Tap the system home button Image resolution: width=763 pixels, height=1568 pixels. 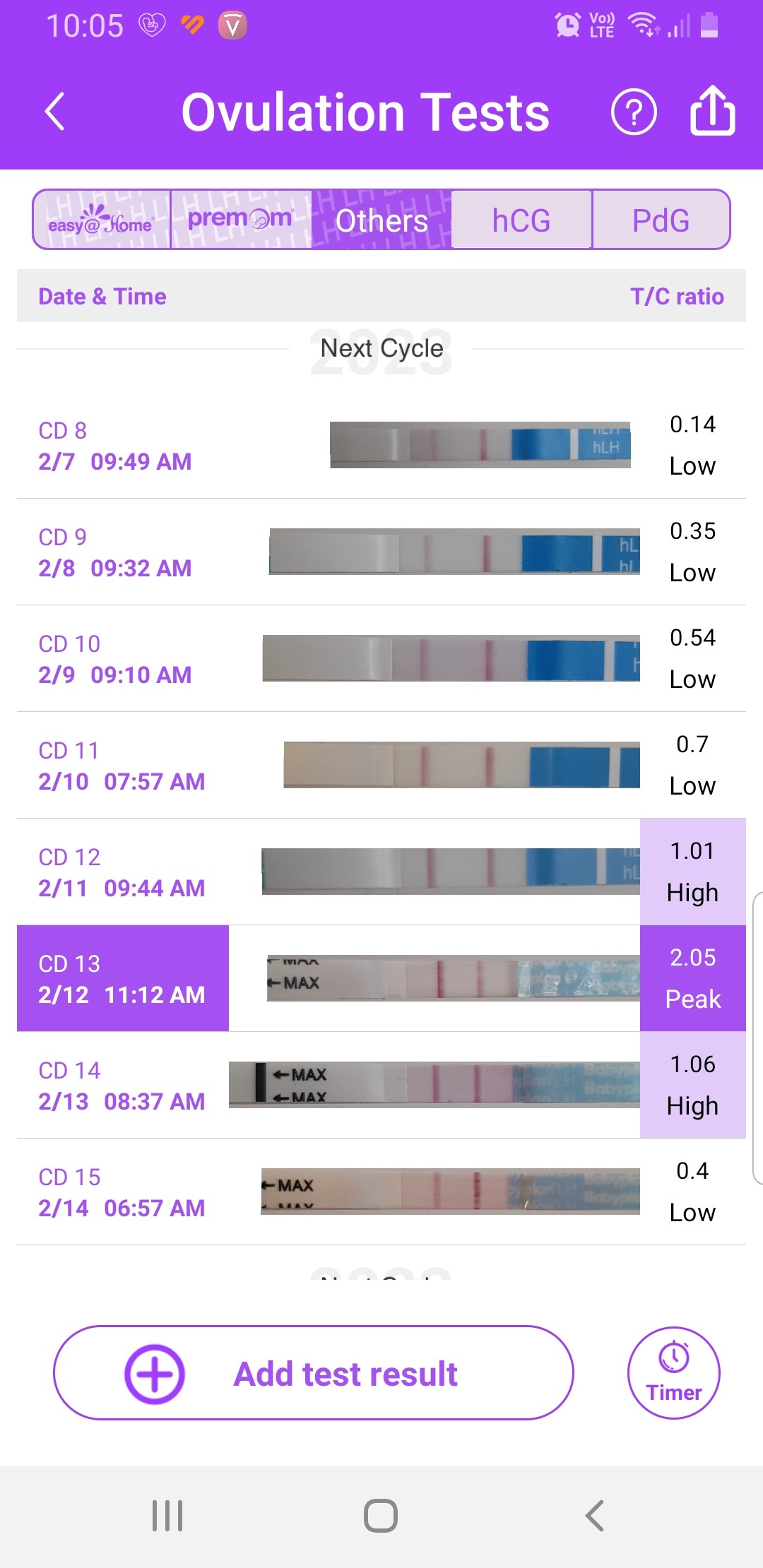(381, 1516)
